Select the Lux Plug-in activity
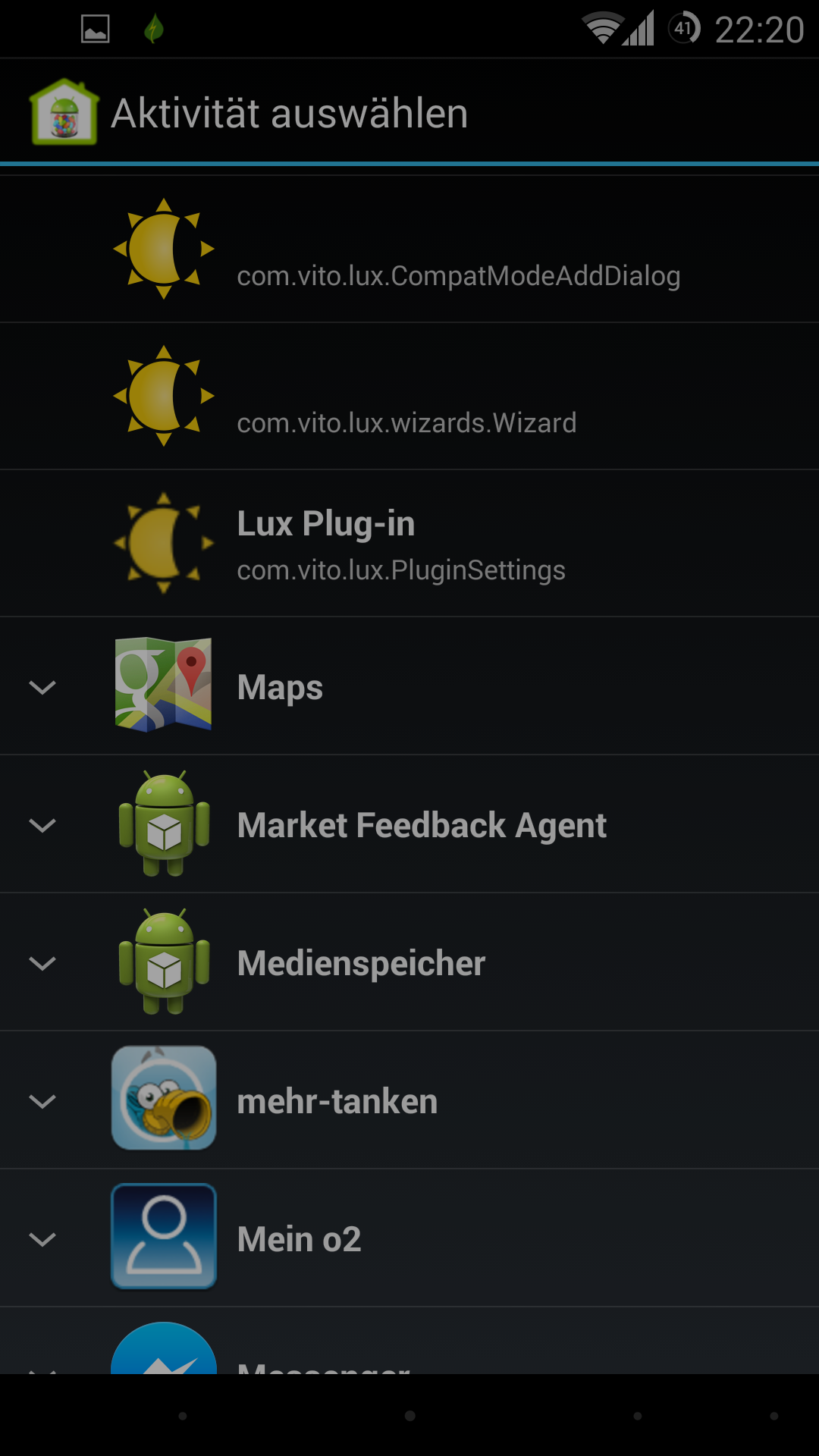Viewport: 819px width, 1456px height. (x=409, y=544)
